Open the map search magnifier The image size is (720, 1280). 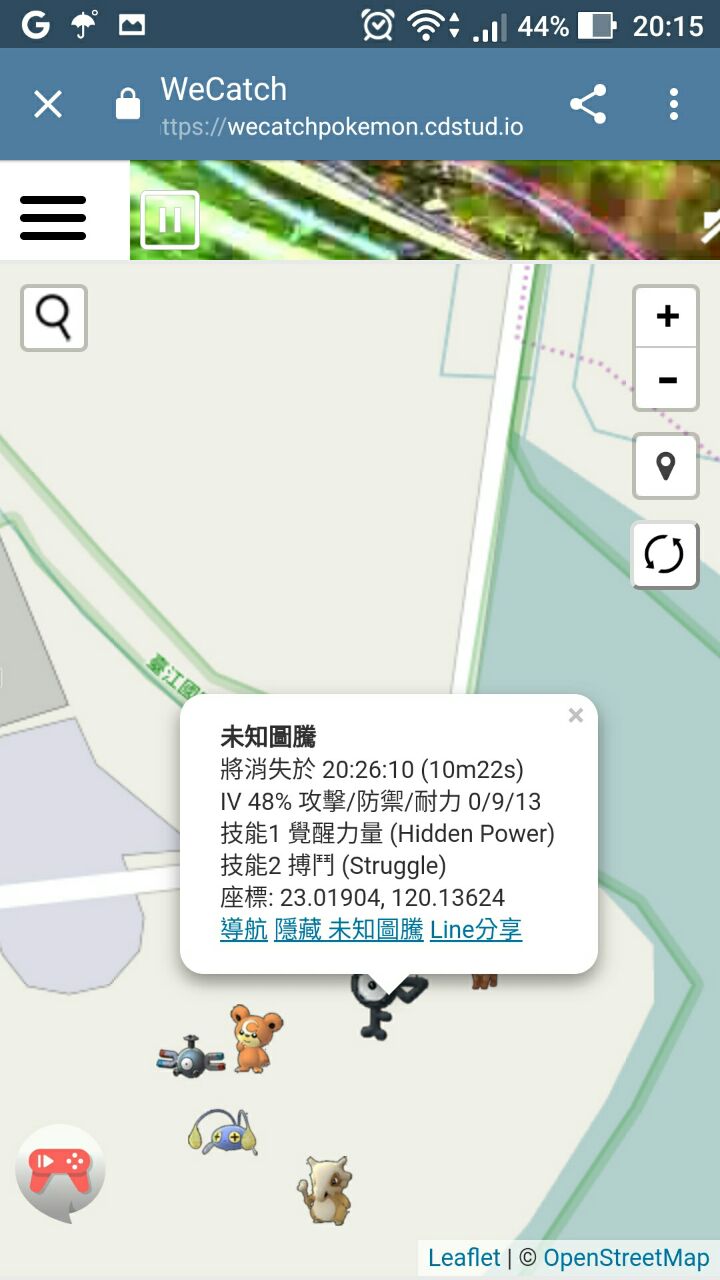(54, 318)
